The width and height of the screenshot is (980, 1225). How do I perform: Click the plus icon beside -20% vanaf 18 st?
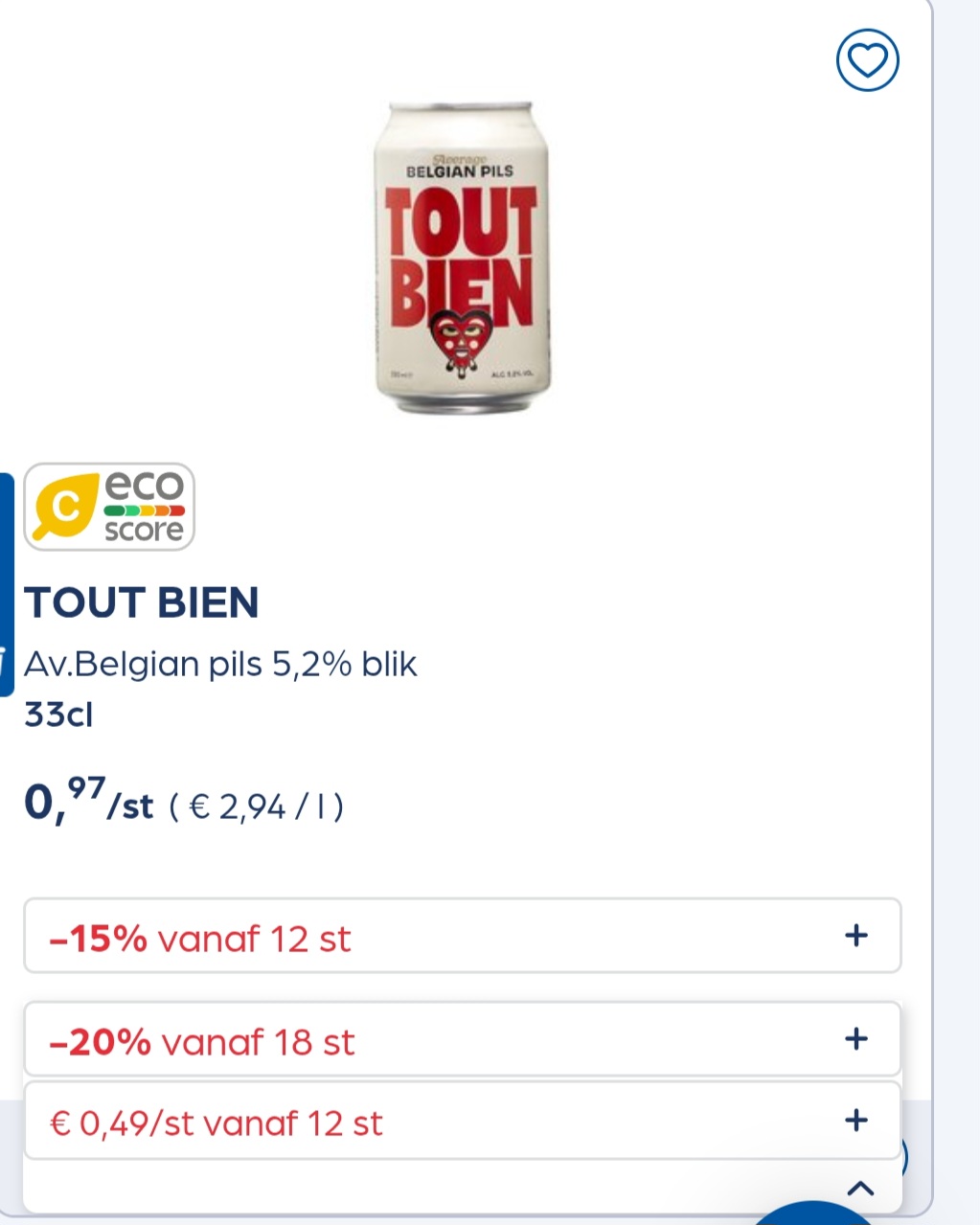click(x=855, y=1037)
